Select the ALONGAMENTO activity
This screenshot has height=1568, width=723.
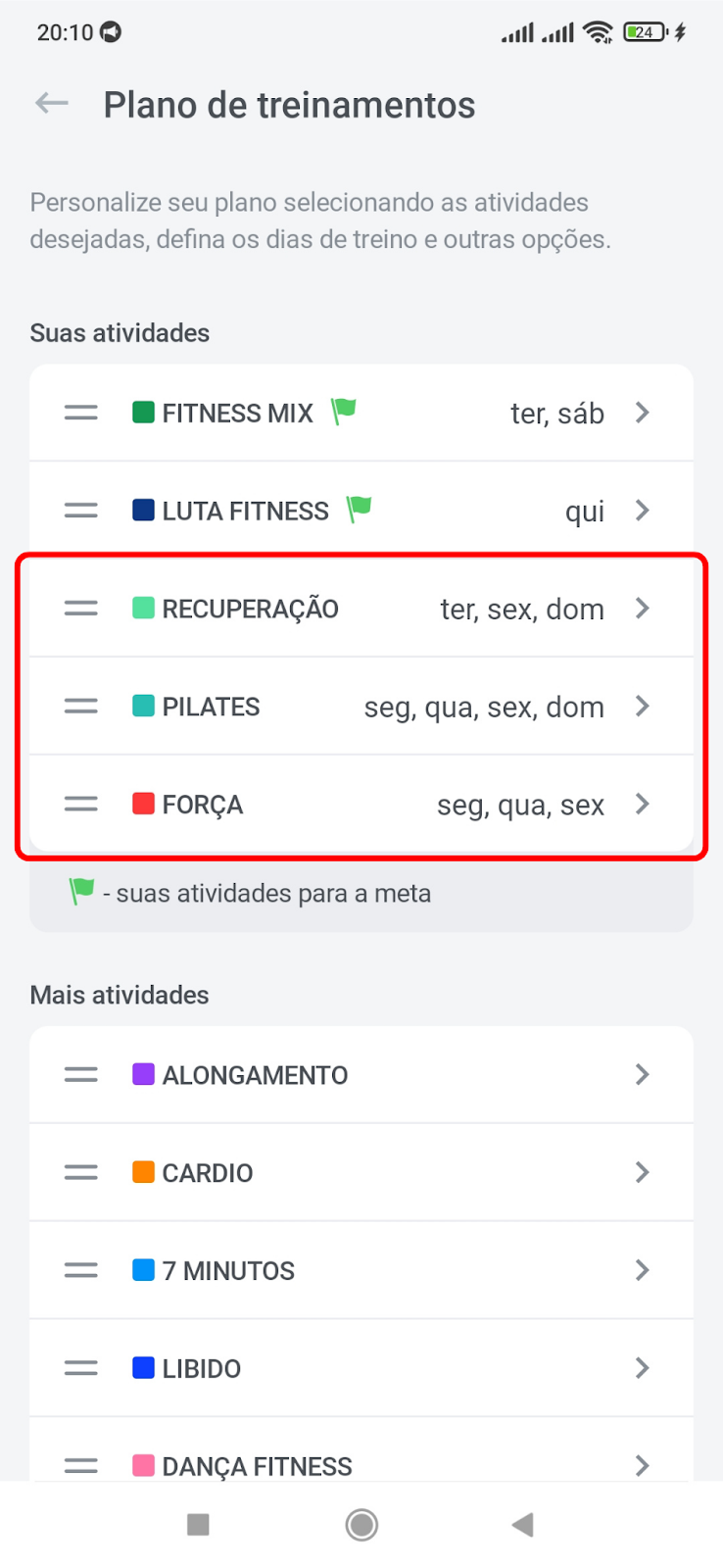tap(361, 1075)
